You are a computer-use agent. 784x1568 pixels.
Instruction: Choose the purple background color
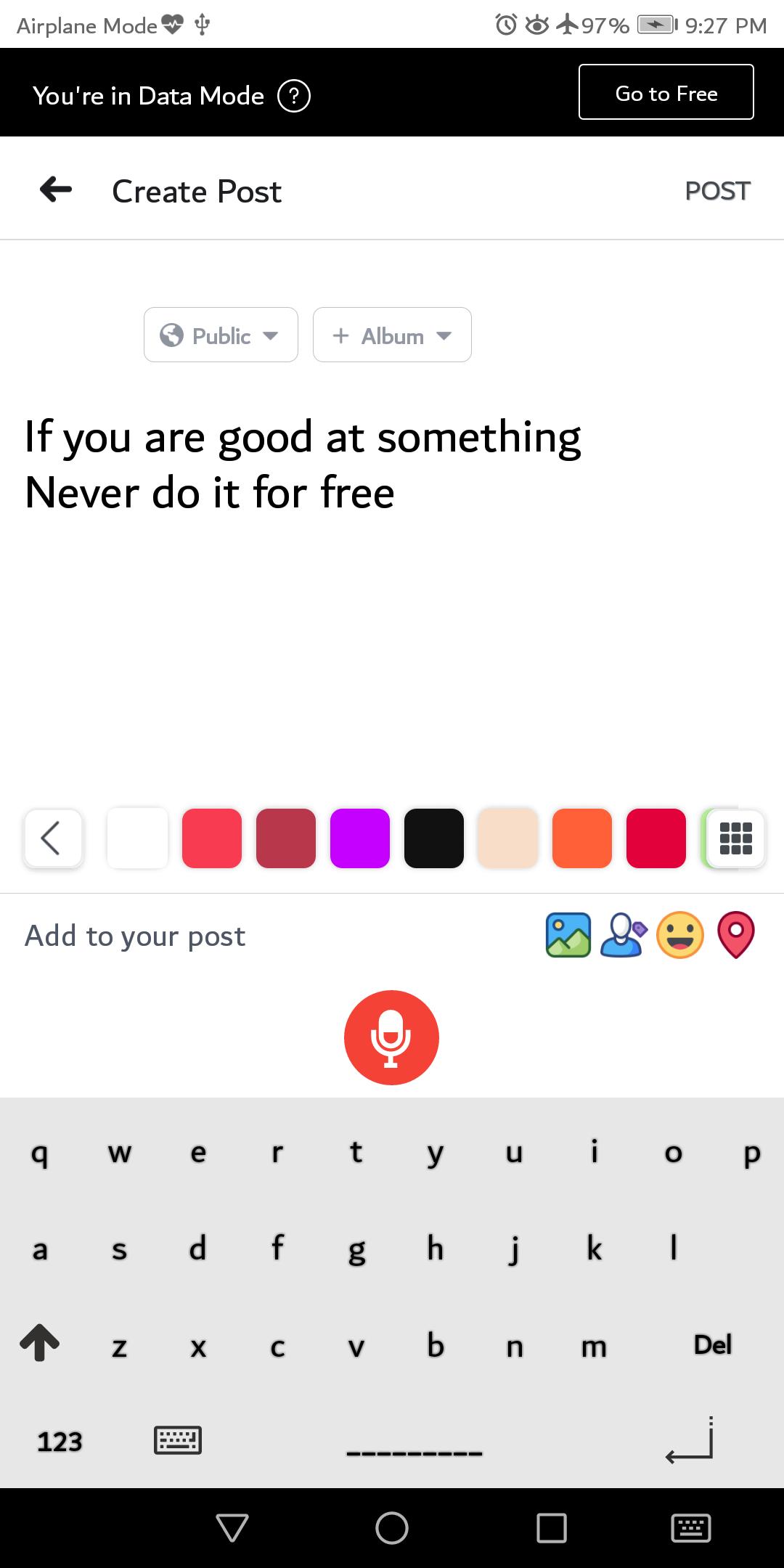360,838
